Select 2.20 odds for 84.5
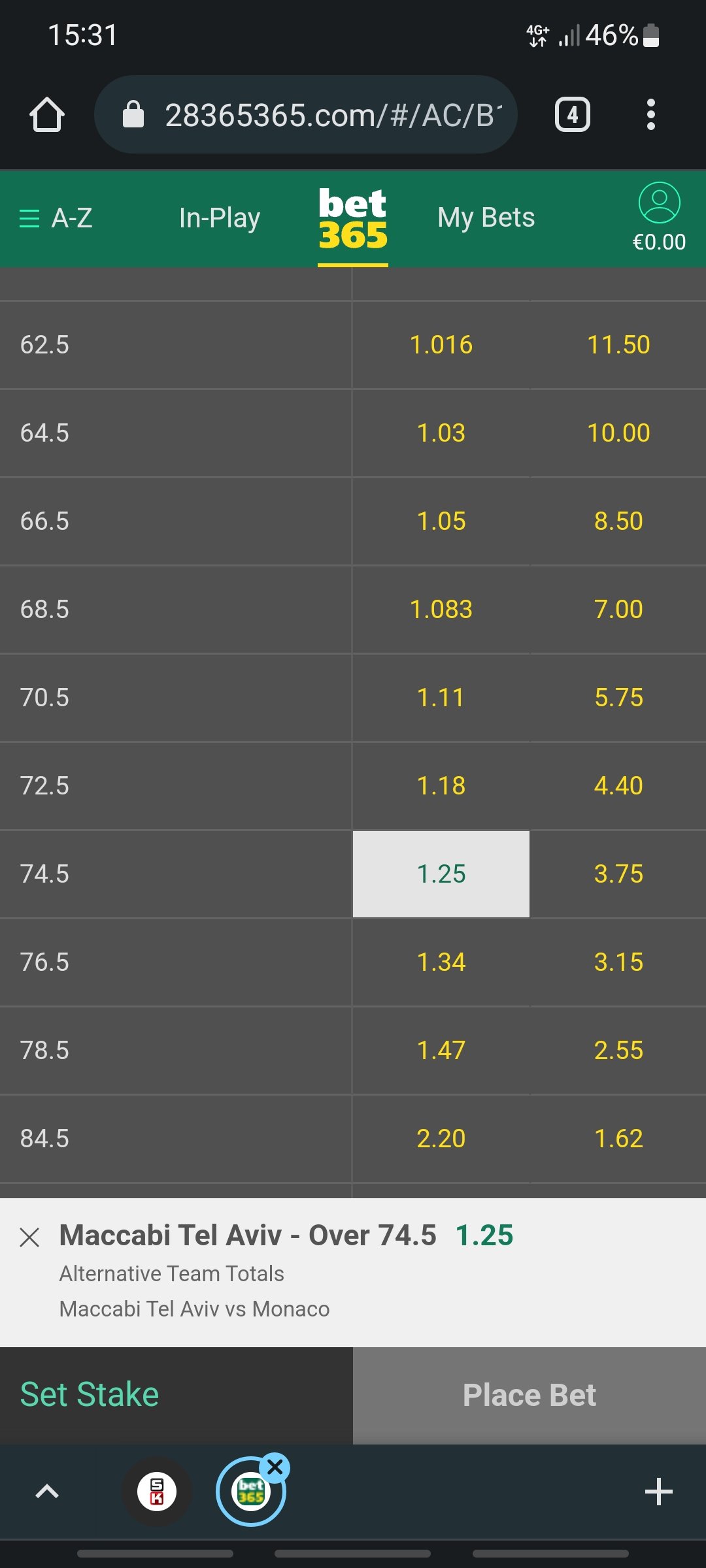This screenshot has height=1568, width=706. coord(441,1139)
